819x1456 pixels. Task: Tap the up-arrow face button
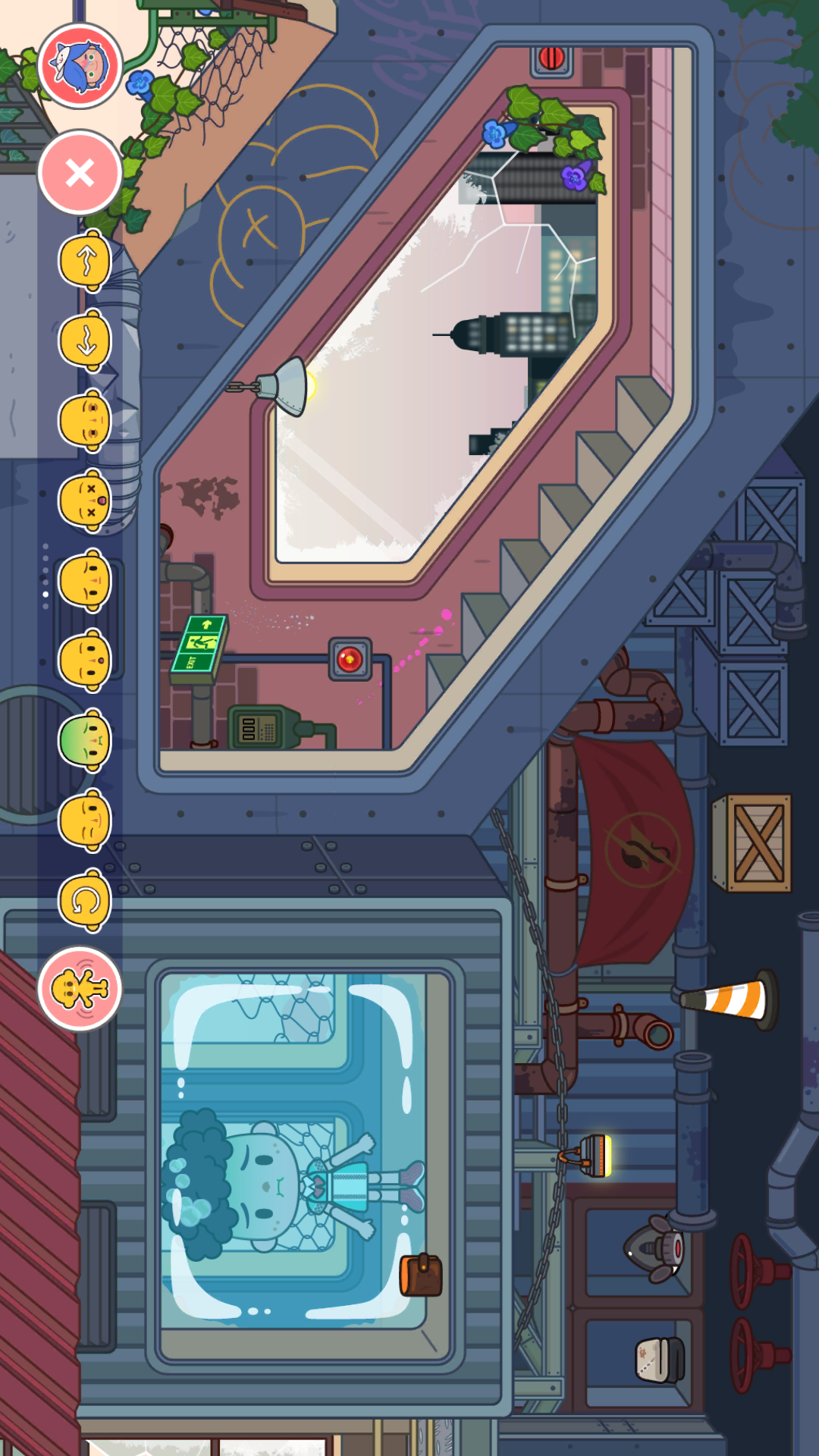(x=86, y=261)
